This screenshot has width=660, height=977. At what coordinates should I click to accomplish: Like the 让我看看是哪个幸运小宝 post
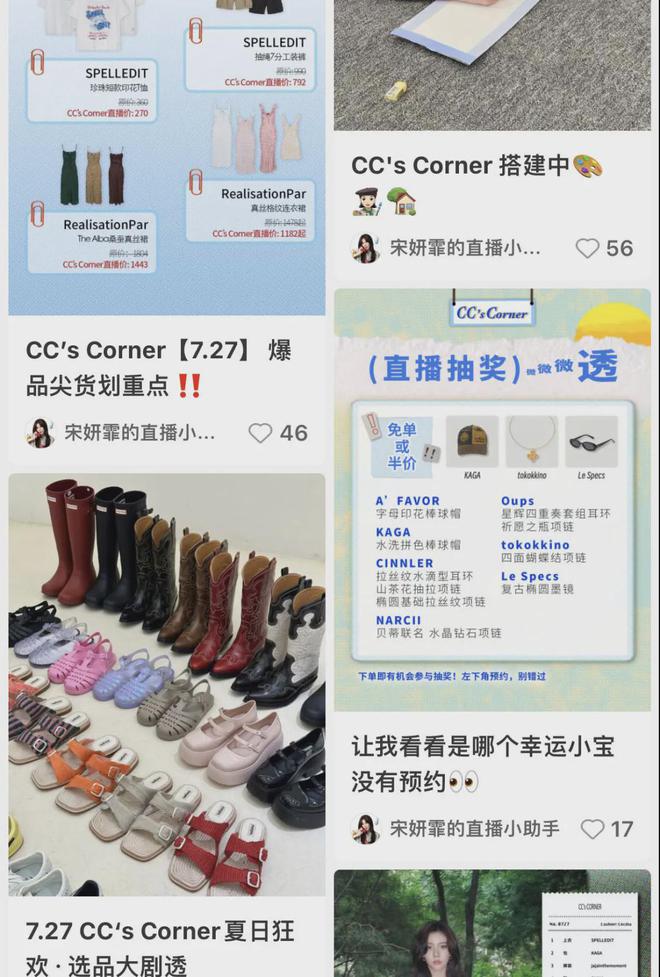coord(593,829)
